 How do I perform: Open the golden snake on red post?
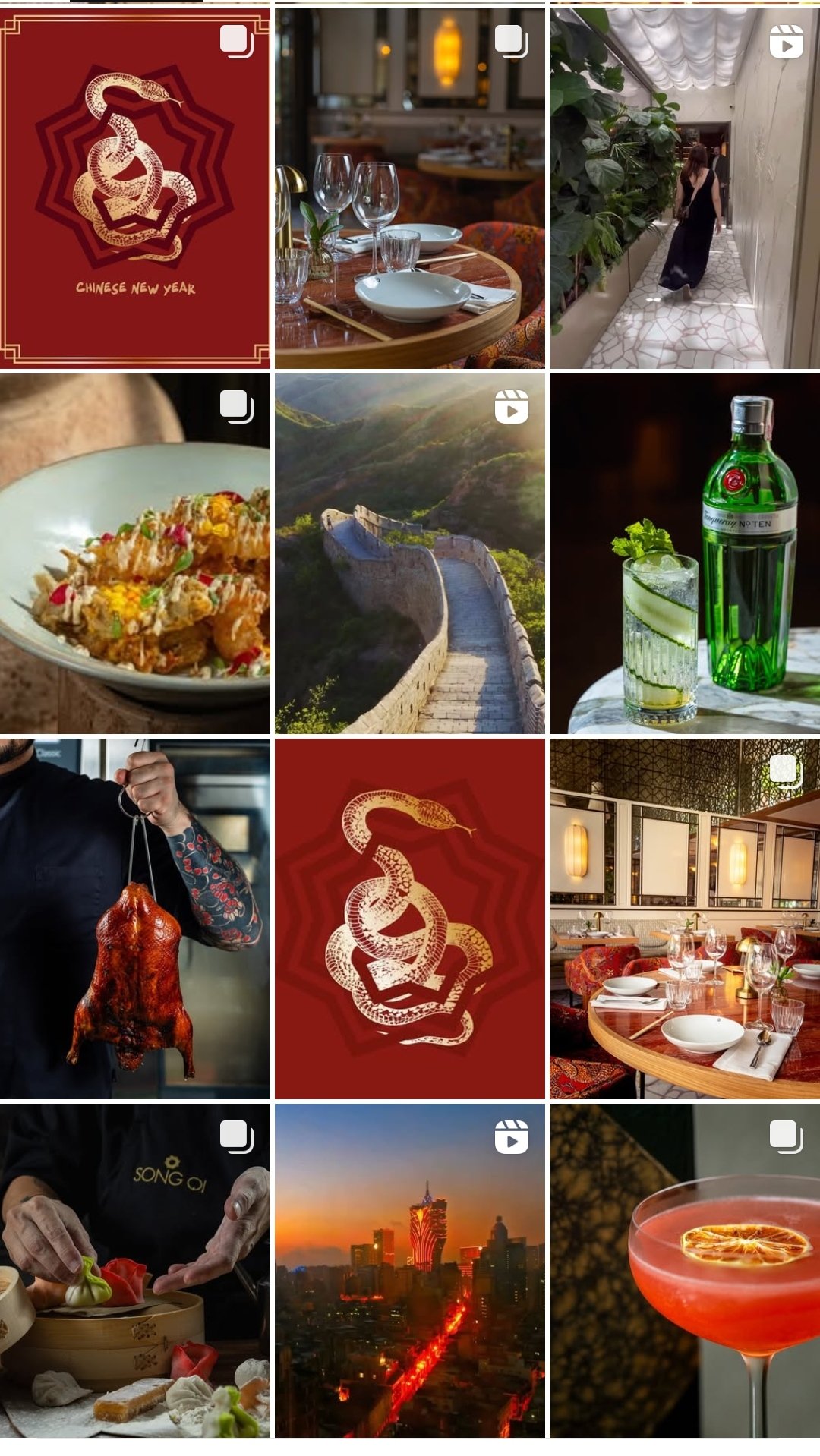click(x=410, y=919)
